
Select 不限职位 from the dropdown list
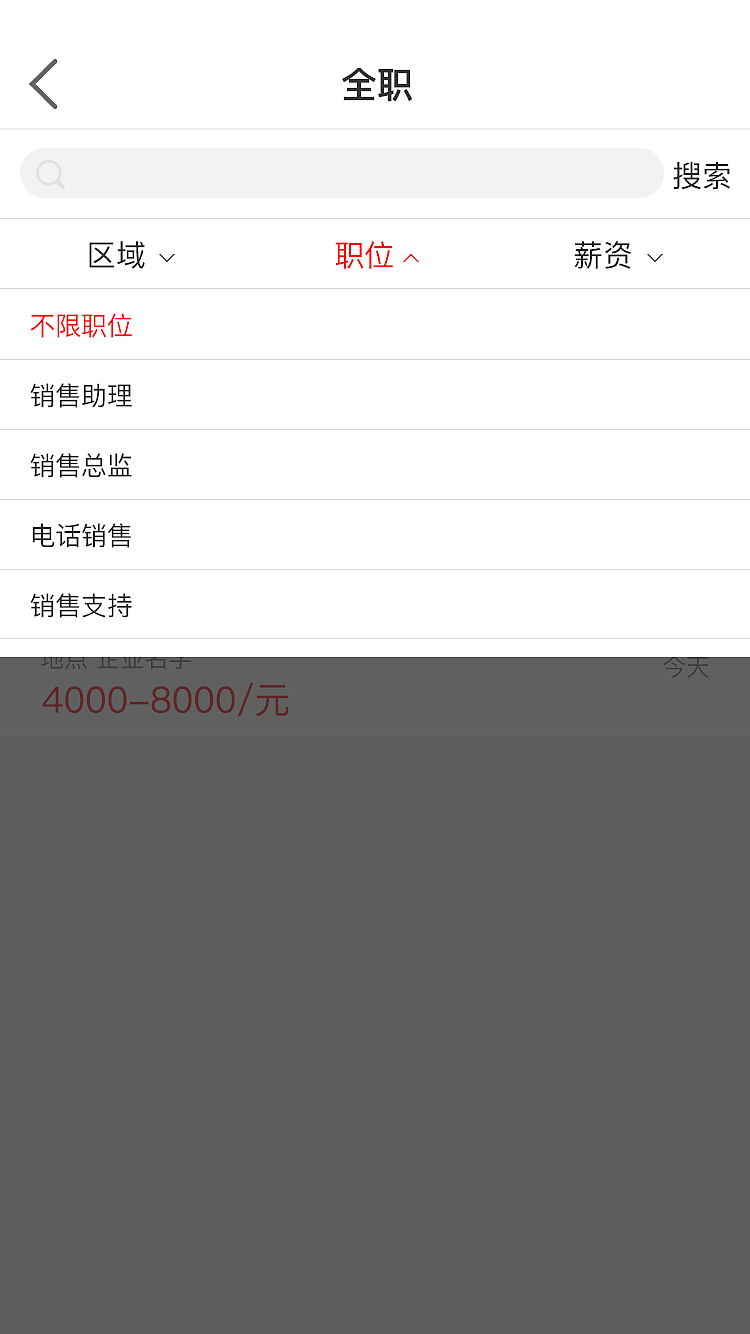click(81, 325)
